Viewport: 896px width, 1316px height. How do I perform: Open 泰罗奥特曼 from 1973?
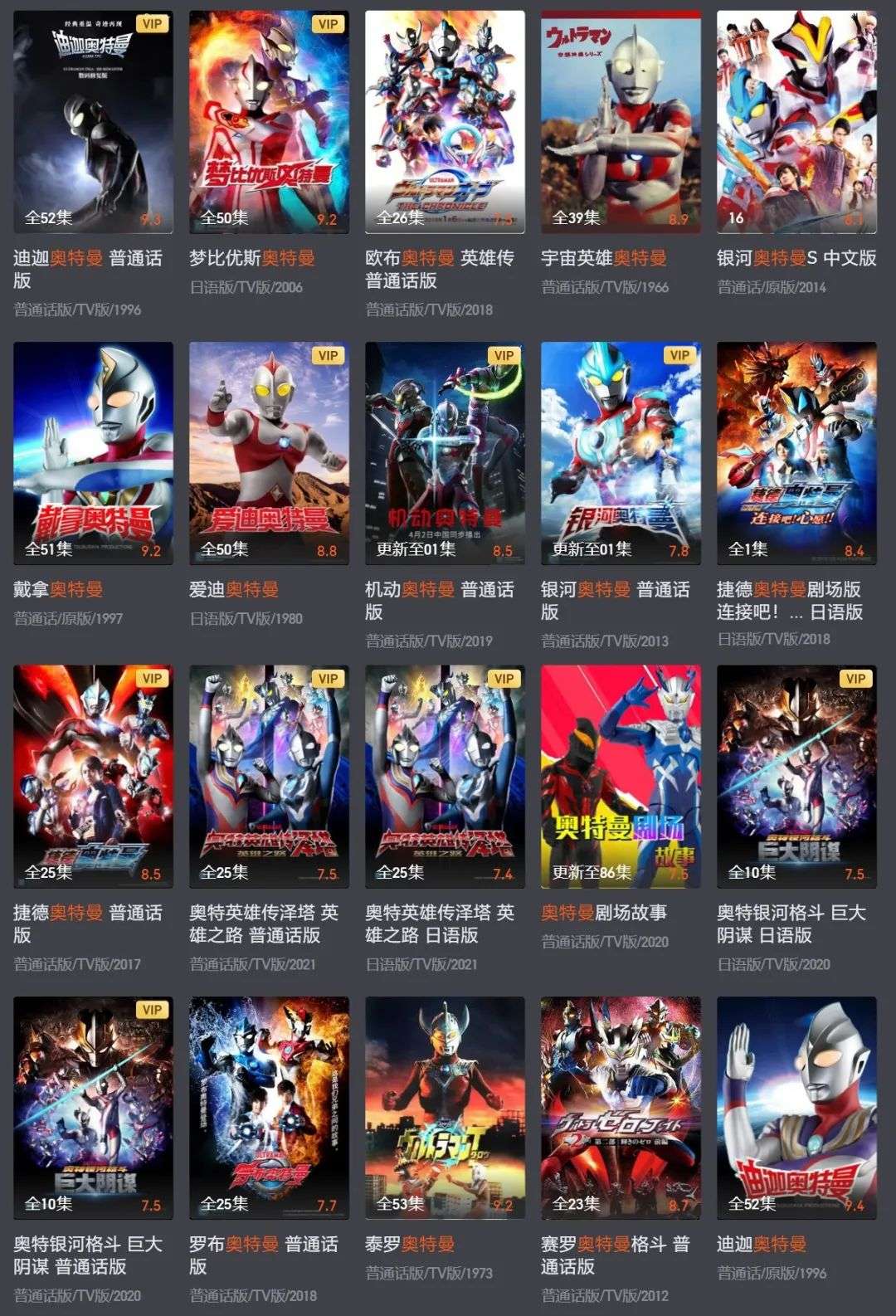pos(445,1108)
